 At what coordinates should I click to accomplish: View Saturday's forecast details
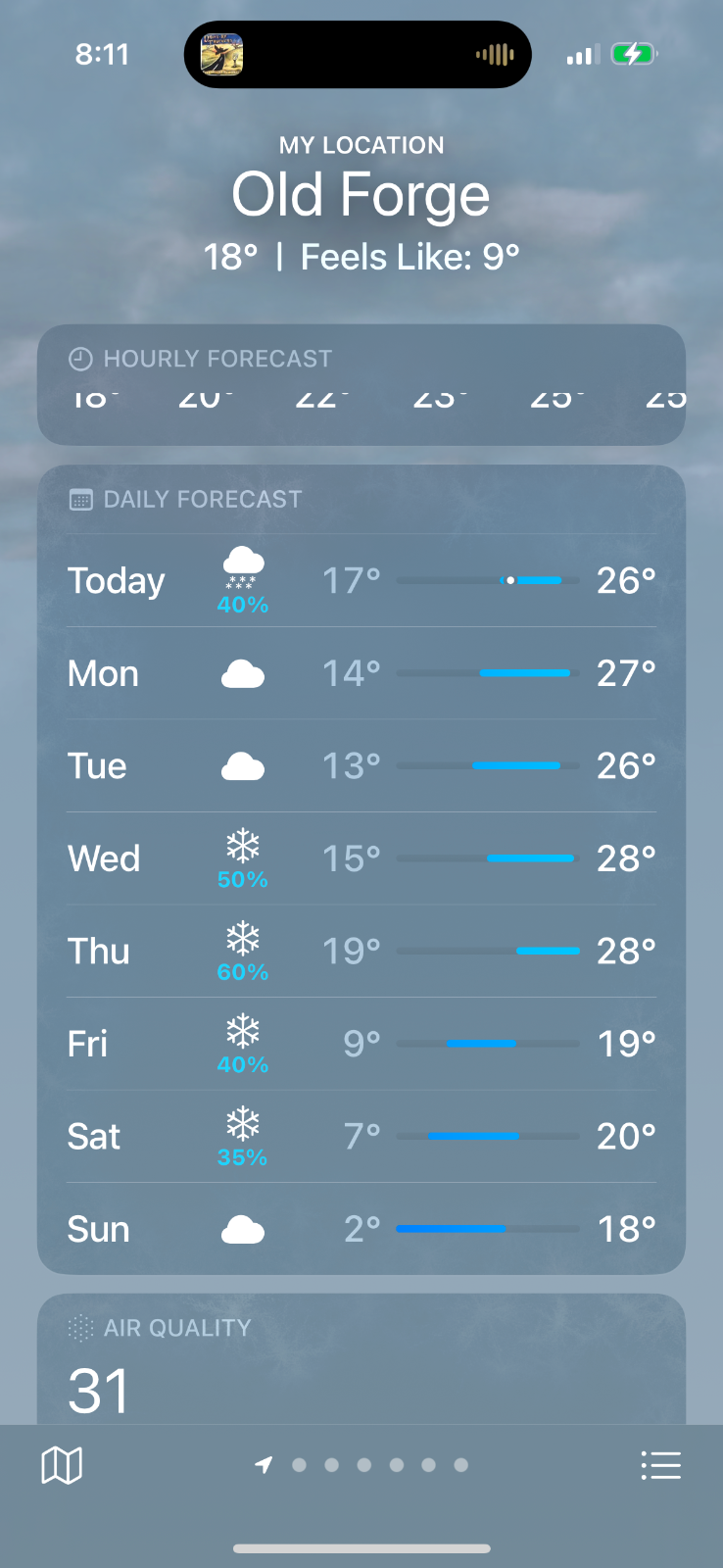tap(361, 1136)
